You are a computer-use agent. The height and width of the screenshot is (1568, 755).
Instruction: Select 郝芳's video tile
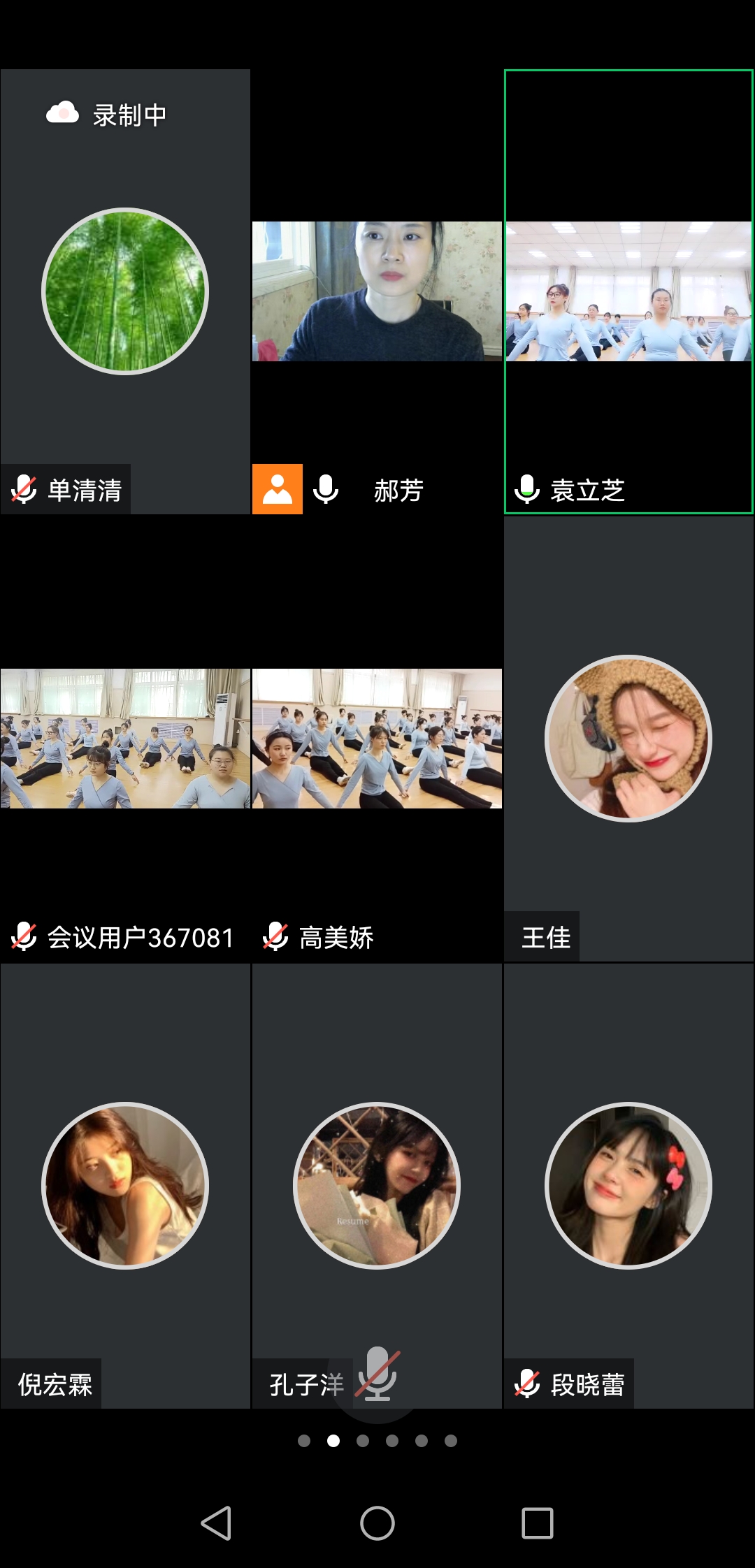[x=377, y=291]
